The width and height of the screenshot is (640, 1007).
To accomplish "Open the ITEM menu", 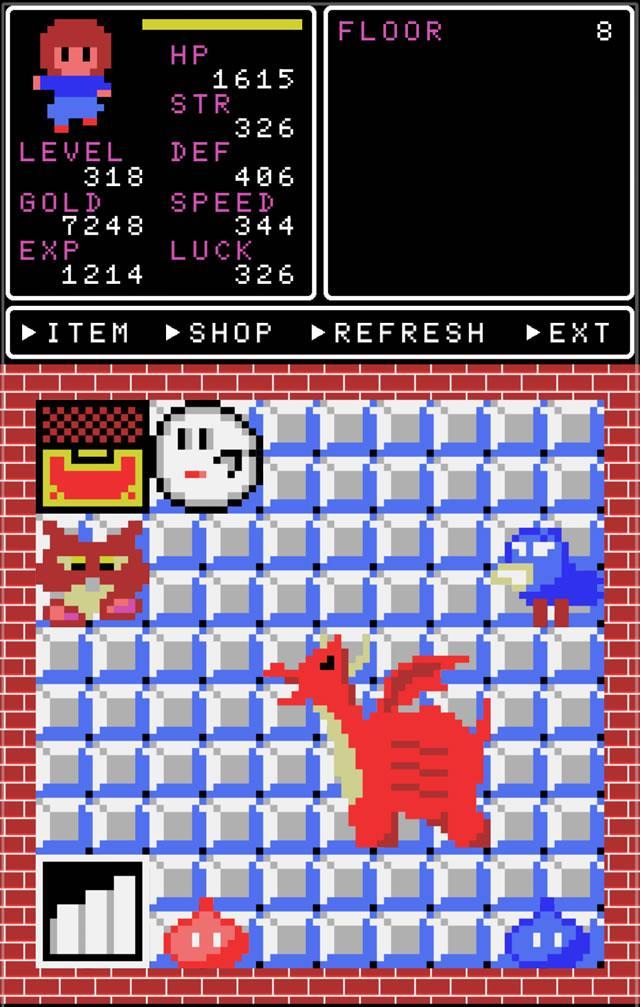I will coord(77,333).
